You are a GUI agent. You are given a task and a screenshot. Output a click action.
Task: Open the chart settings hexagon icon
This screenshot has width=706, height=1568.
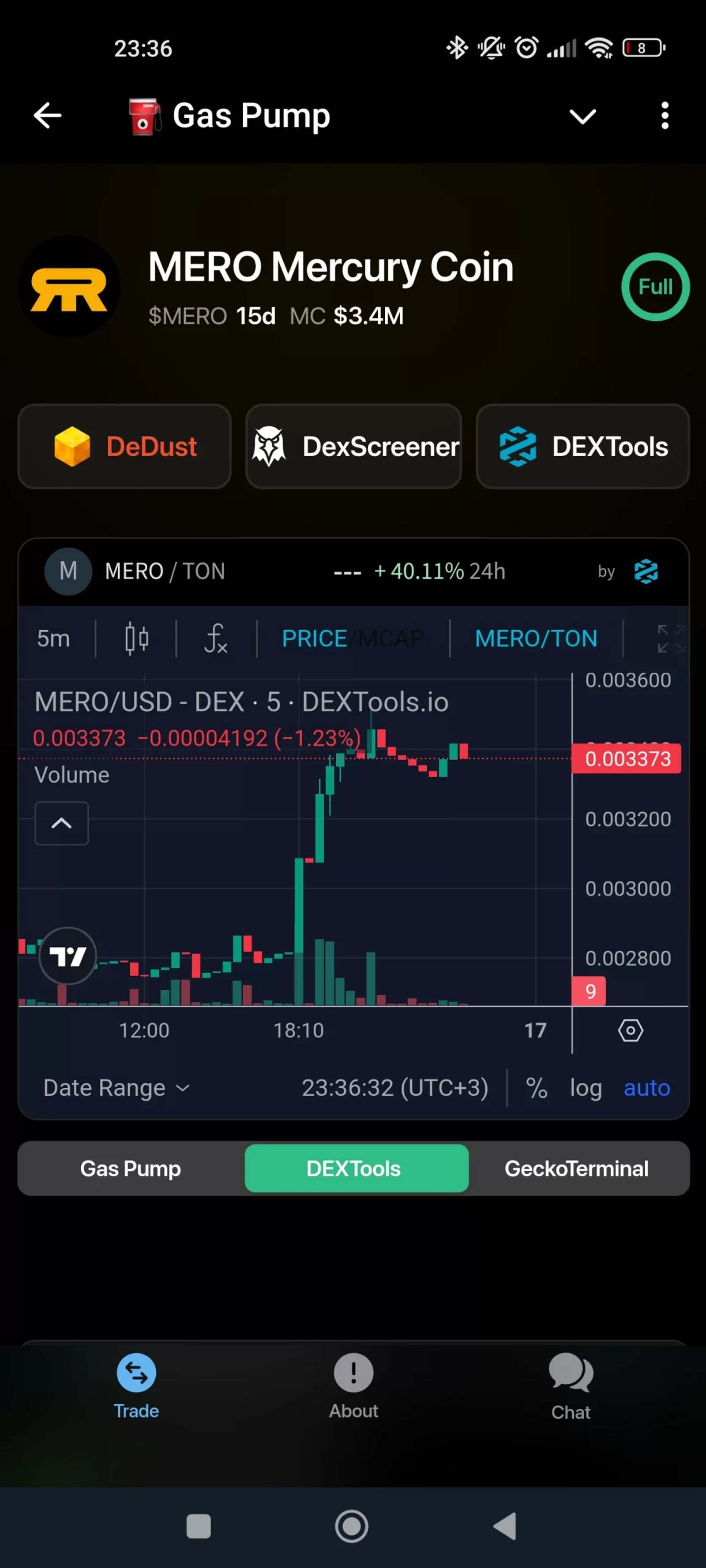pos(631,1030)
